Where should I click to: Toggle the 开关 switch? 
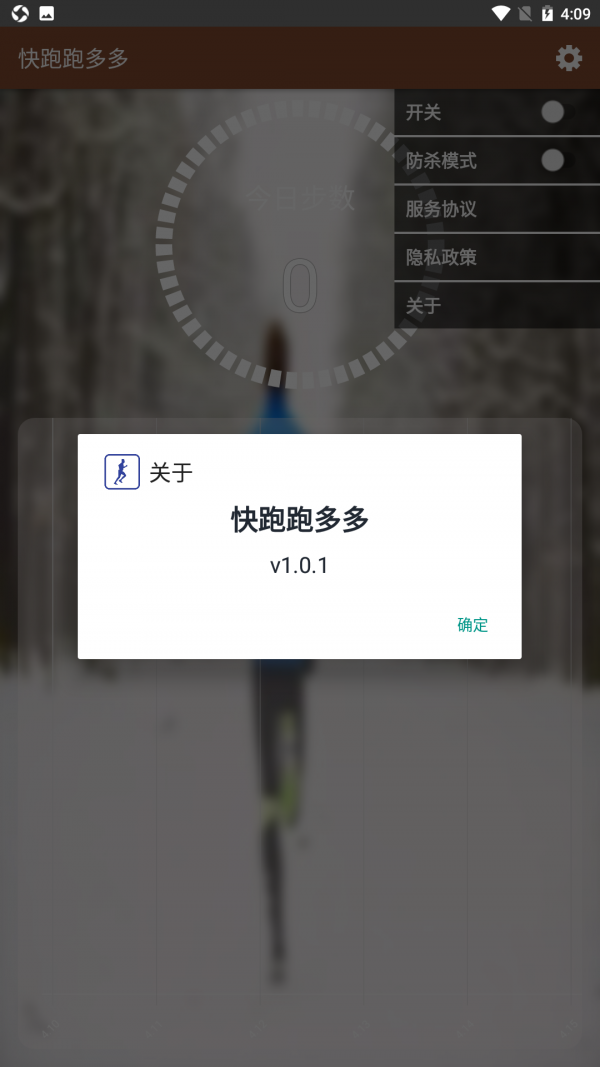tap(552, 112)
